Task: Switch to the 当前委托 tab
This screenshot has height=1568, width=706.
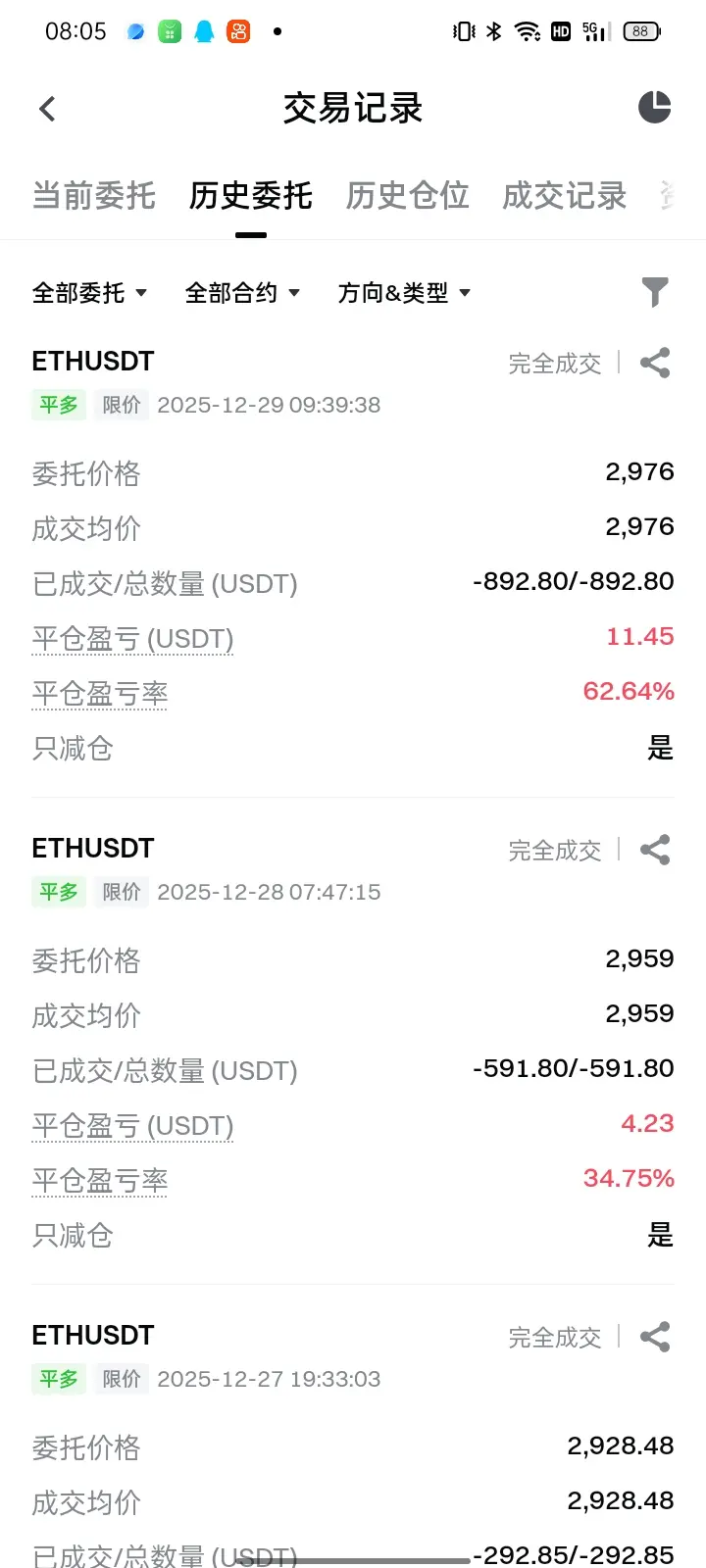Action: pos(94,196)
